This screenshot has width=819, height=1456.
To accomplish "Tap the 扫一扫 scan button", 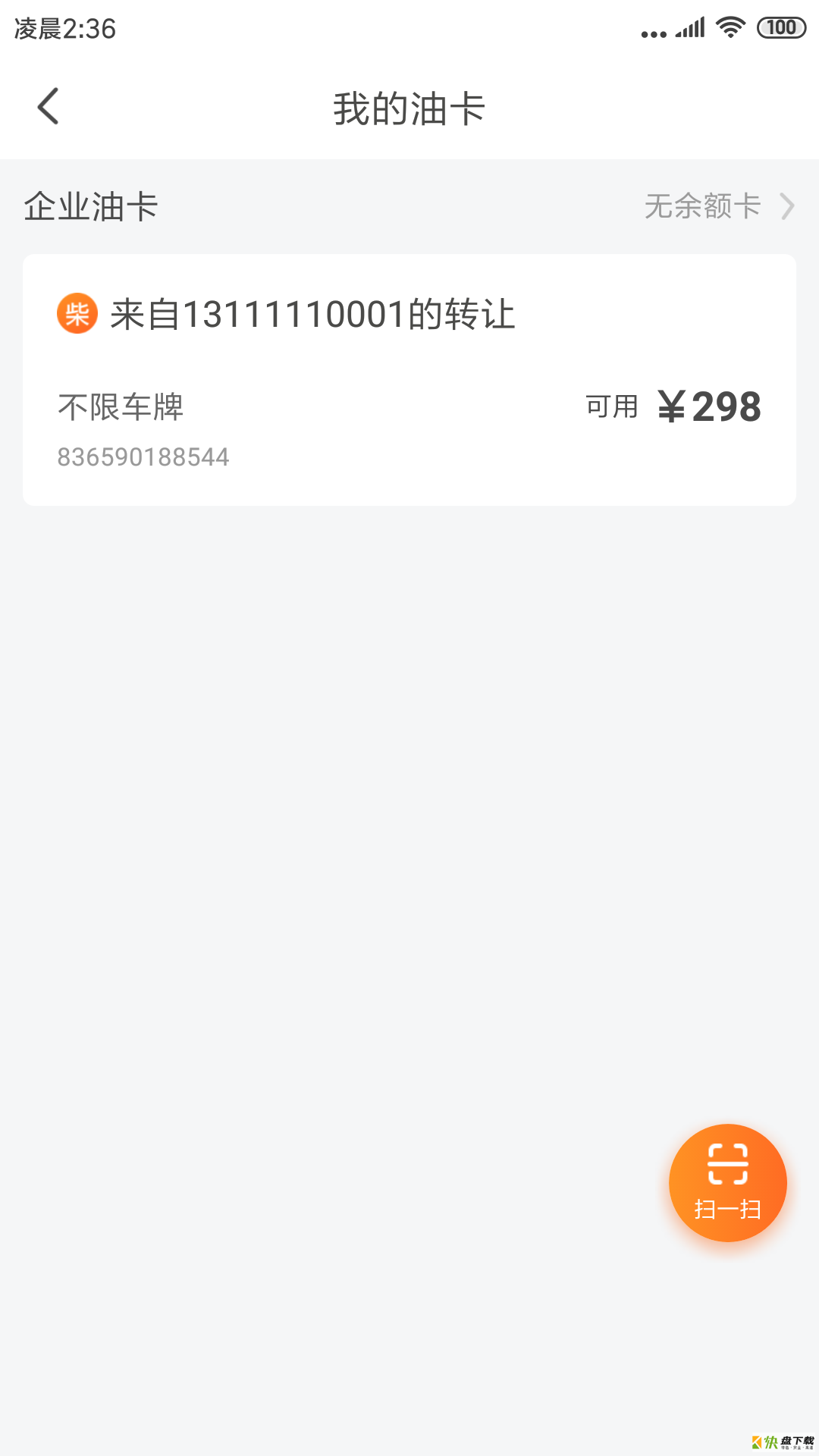I will click(727, 1182).
